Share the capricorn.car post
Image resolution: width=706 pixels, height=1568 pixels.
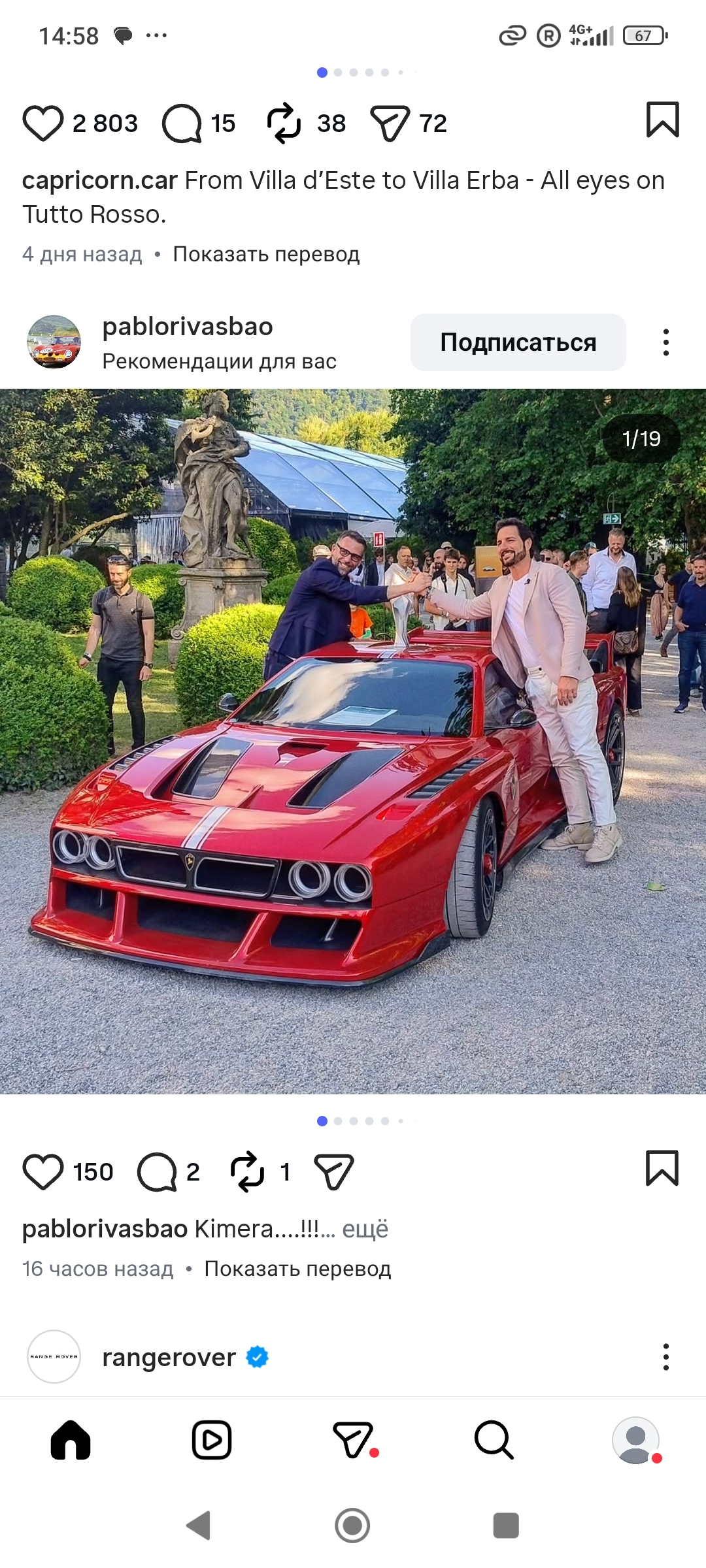tap(390, 123)
